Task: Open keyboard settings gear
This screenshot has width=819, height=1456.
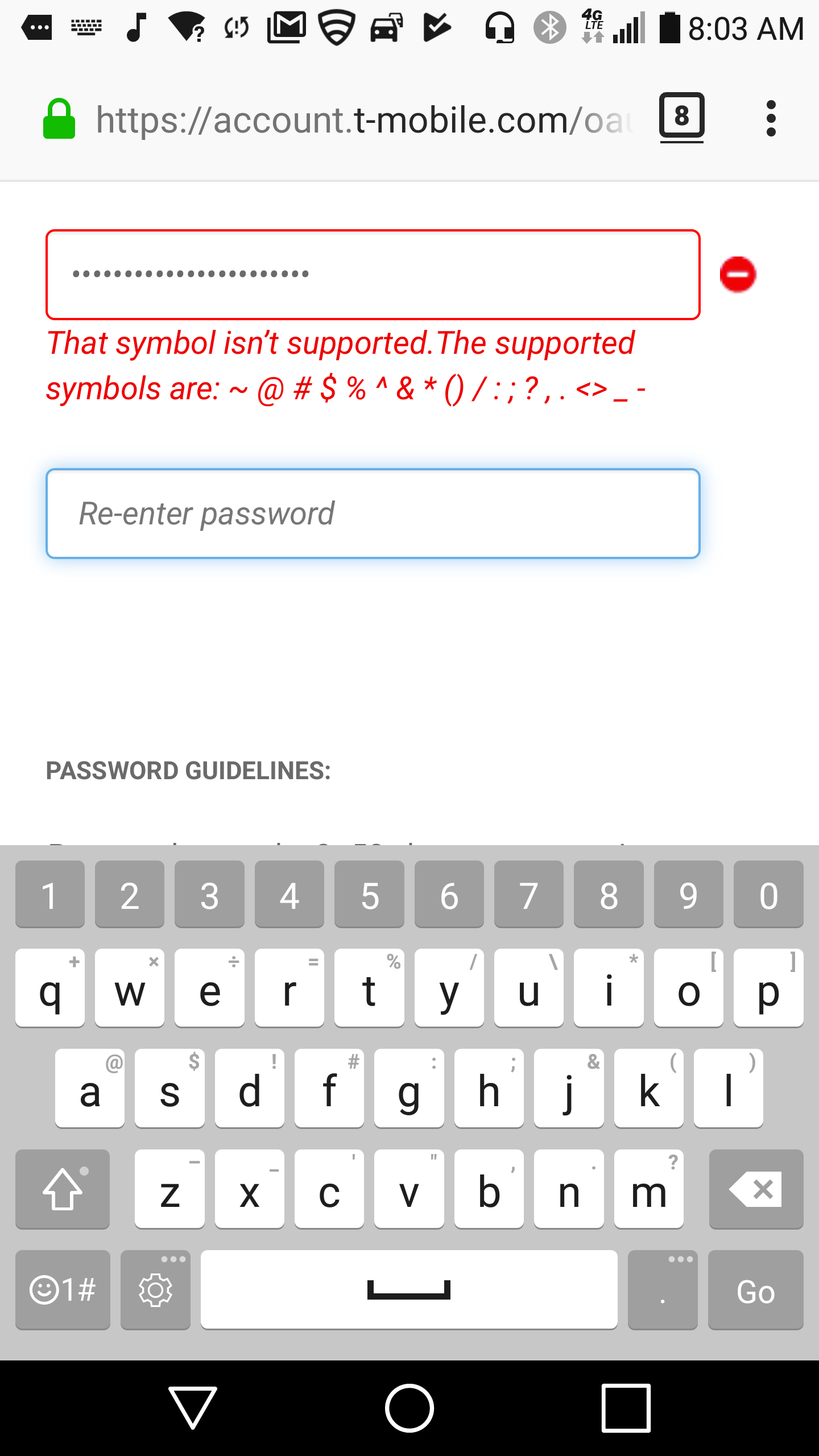Action: coord(155,1290)
